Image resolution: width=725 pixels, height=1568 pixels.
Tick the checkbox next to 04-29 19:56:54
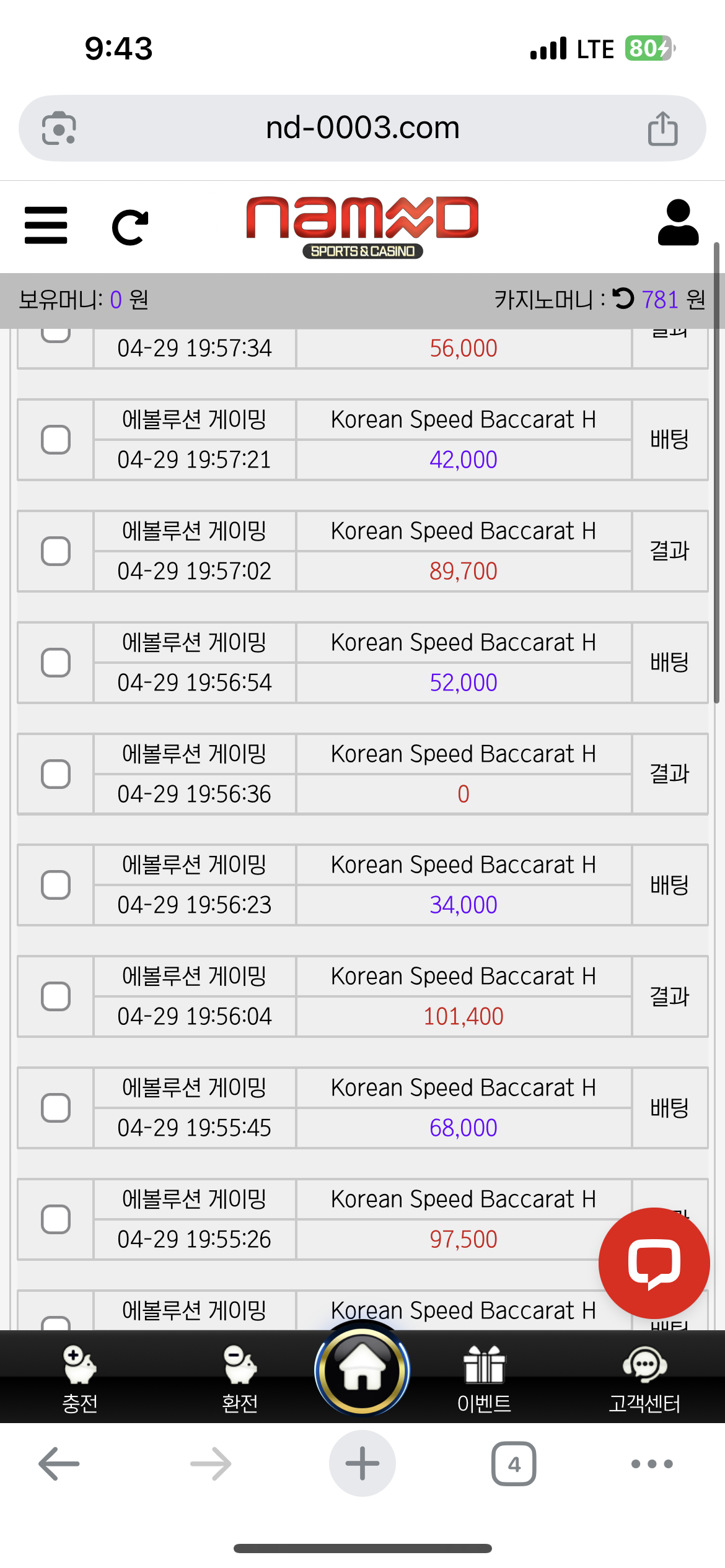(56, 663)
